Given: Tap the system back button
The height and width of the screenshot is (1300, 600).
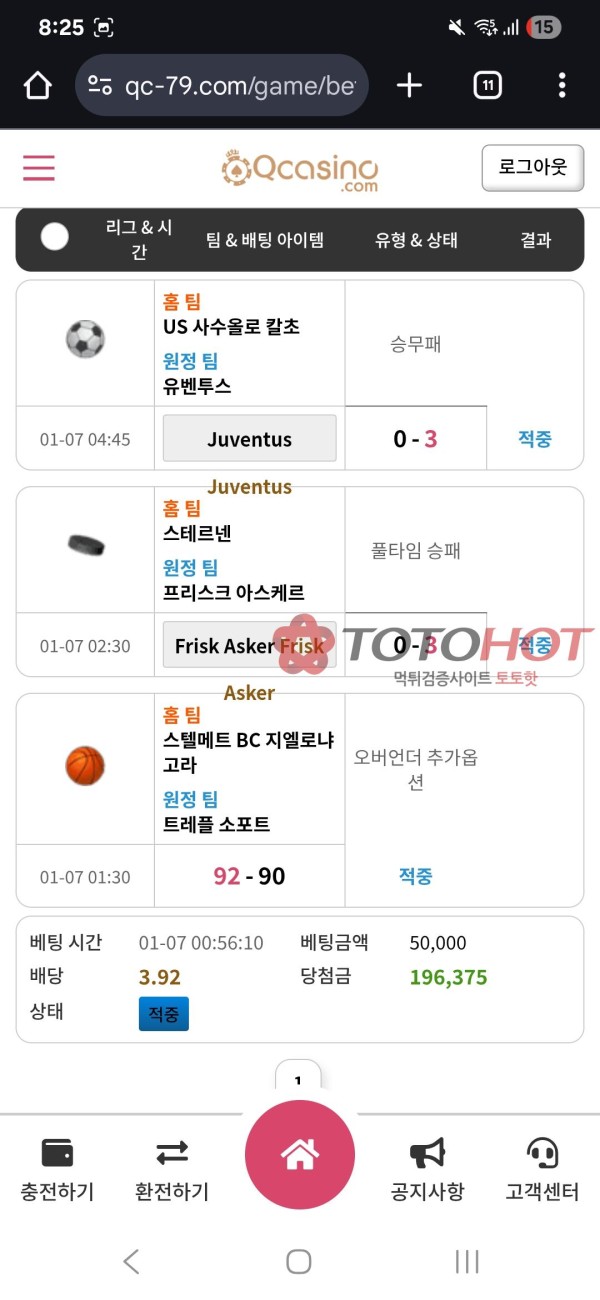Looking at the screenshot, I should [131, 1261].
